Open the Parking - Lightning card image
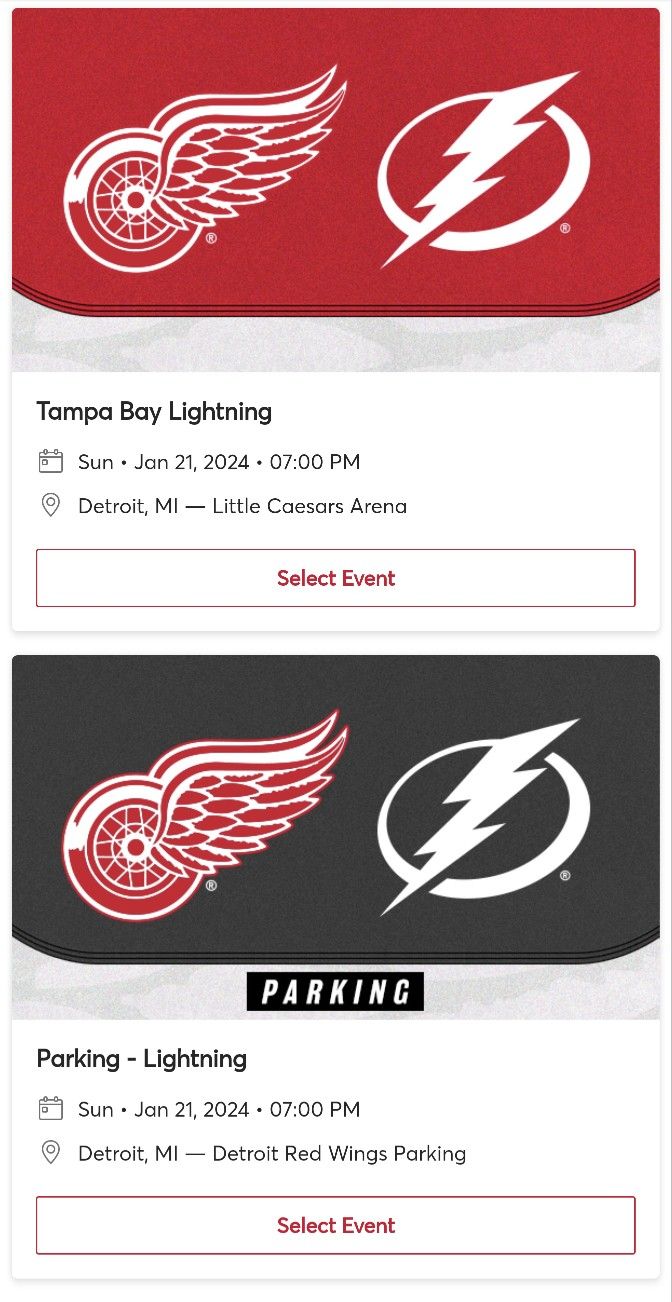Viewport: 672px width, 1302px height. tap(336, 837)
